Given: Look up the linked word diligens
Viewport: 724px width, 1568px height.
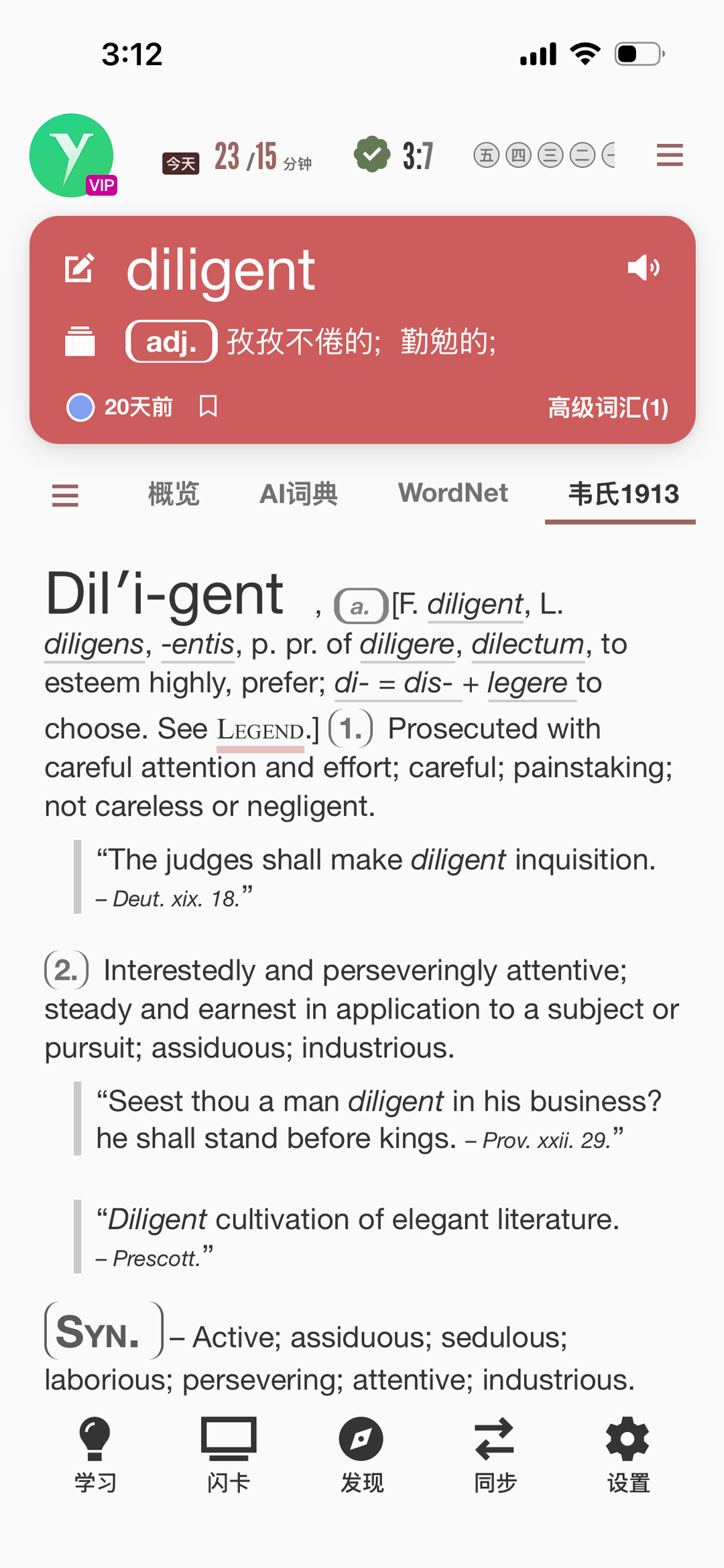Looking at the screenshot, I should (94, 645).
